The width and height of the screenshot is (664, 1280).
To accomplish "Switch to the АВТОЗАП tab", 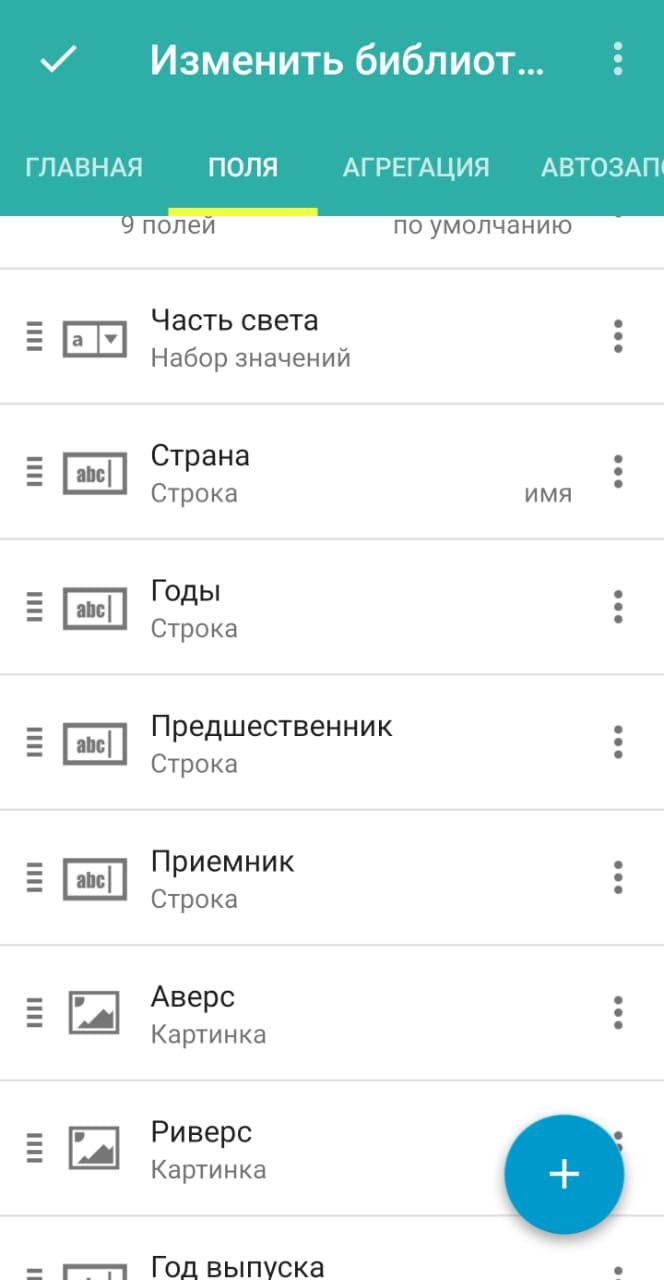I will (x=602, y=167).
